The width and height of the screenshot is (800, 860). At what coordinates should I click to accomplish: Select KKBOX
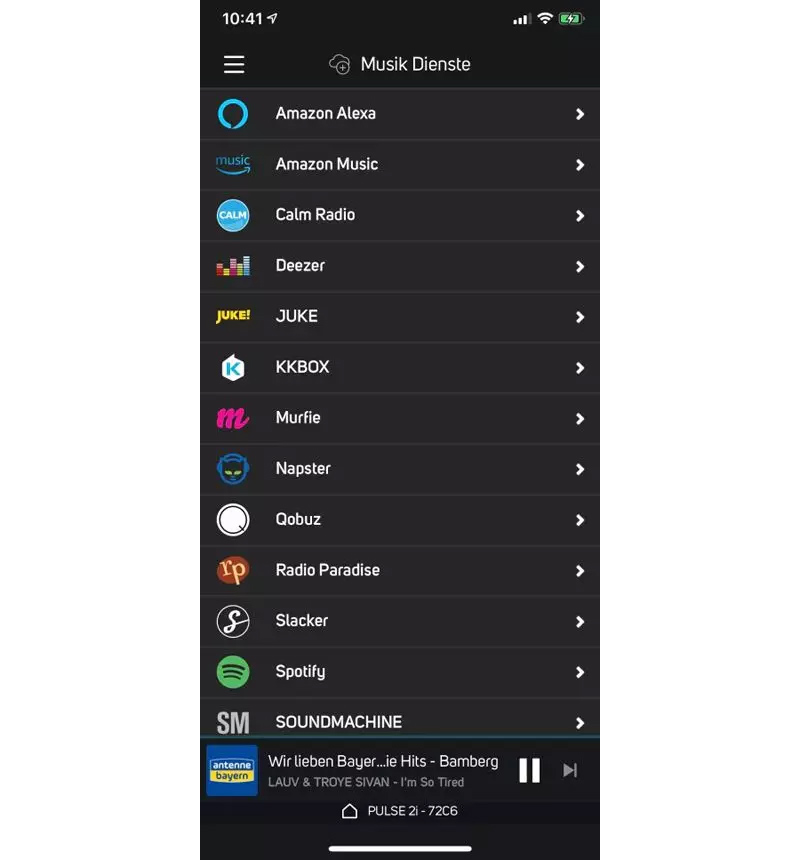point(400,367)
